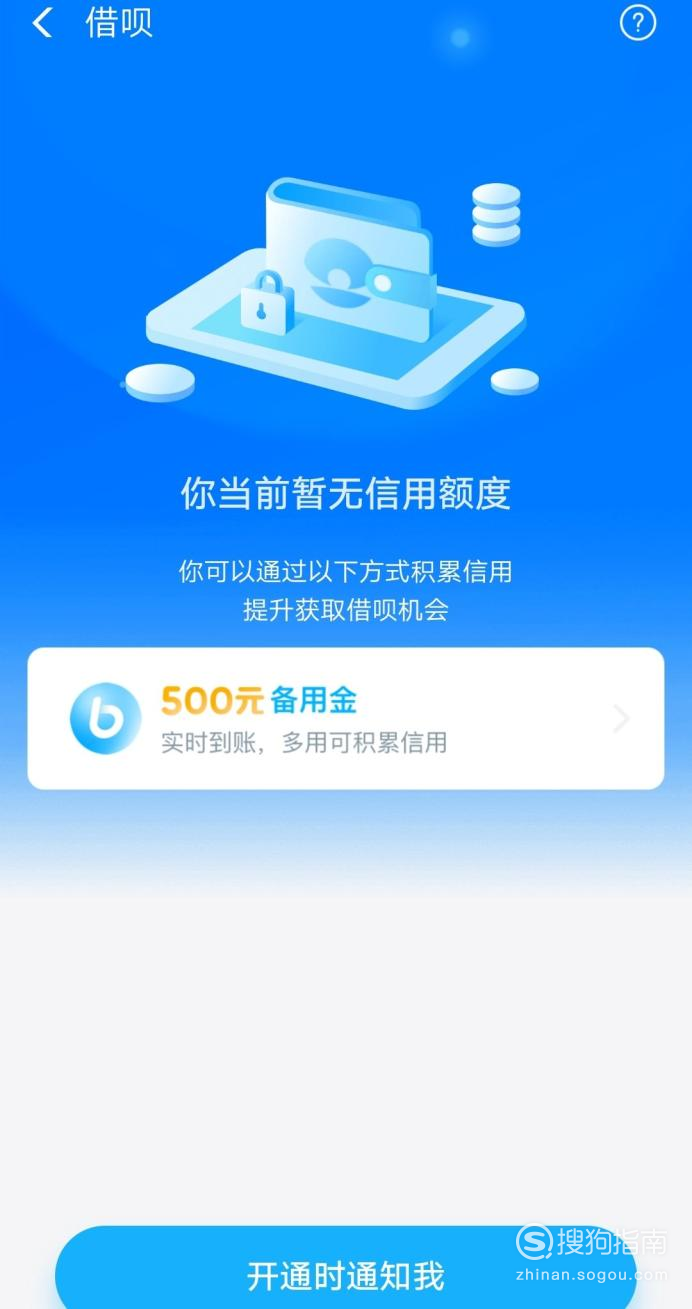Go back from the 借呗 page
Viewport: 692px width, 1309px height.
(42, 22)
